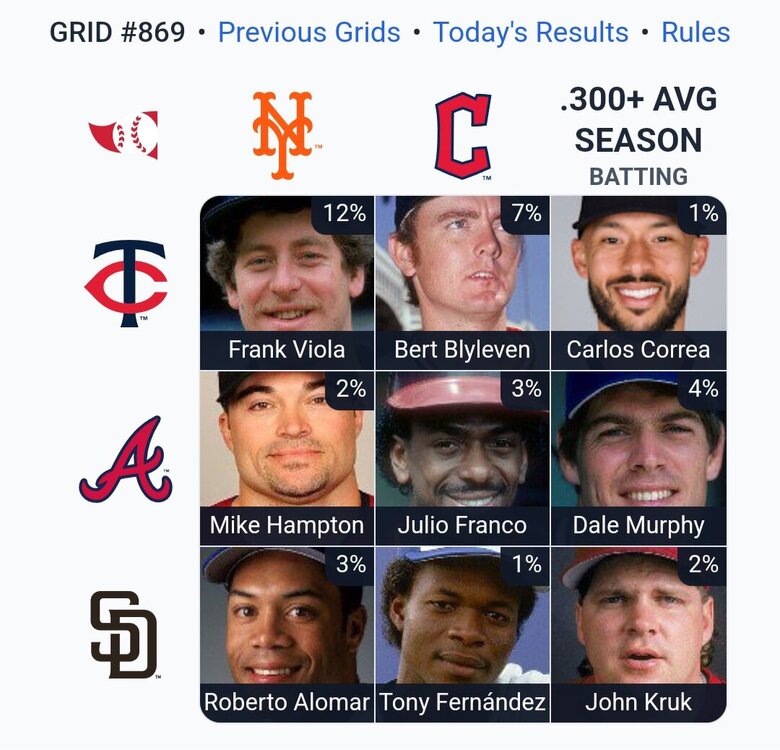View Today's Results
780x750 pixels.
pos(530,33)
